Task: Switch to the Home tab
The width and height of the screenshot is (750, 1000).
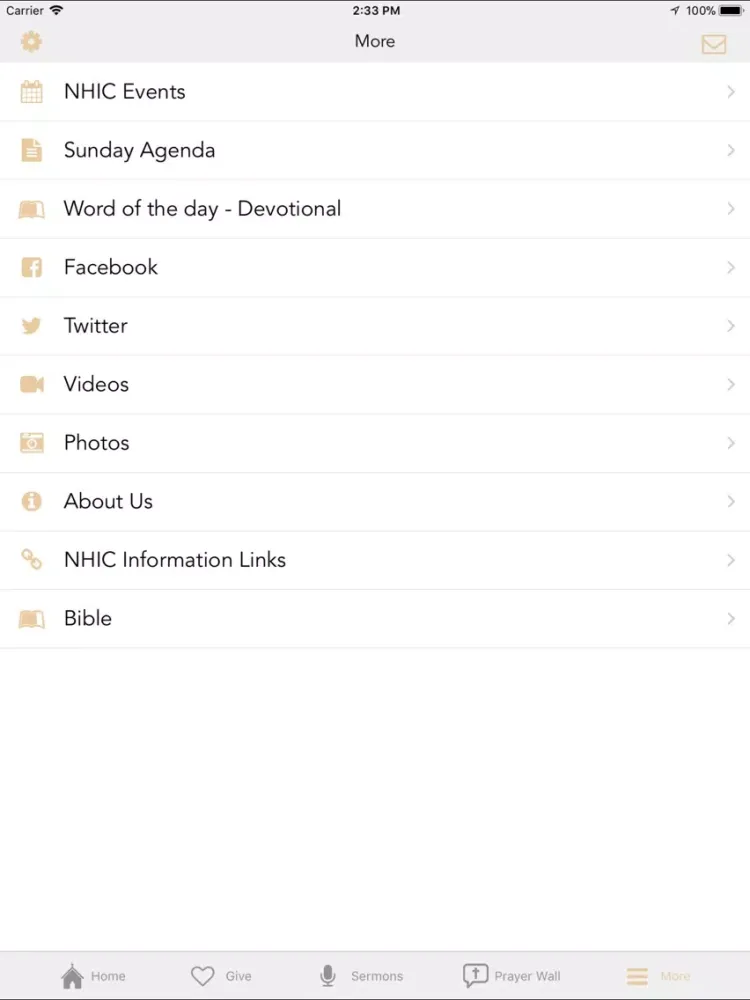Action: pos(93,976)
